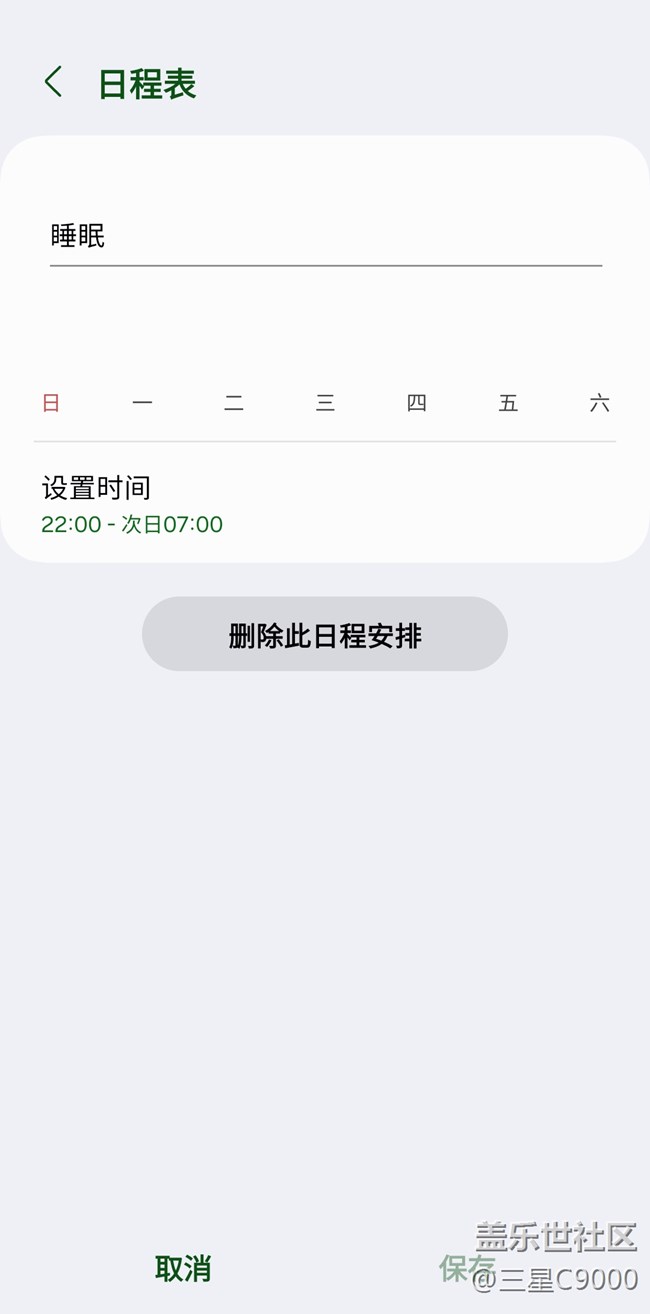Image resolution: width=650 pixels, height=1314 pixels.
Task: Select Friday (五) in the day row
Action: 508,403
